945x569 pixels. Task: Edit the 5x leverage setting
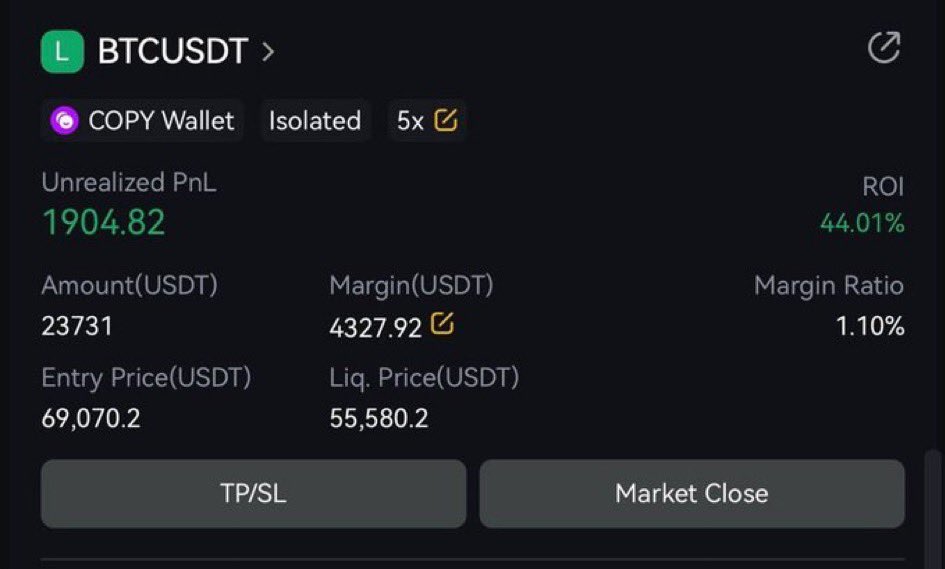point(446,120)
